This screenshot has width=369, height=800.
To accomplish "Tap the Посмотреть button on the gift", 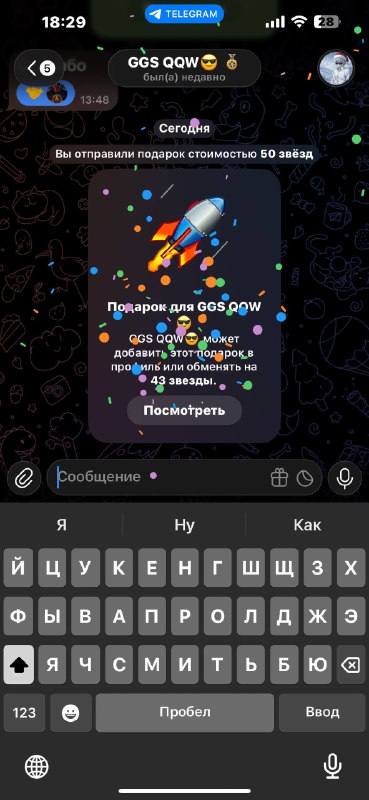I will tap(184, 411).
